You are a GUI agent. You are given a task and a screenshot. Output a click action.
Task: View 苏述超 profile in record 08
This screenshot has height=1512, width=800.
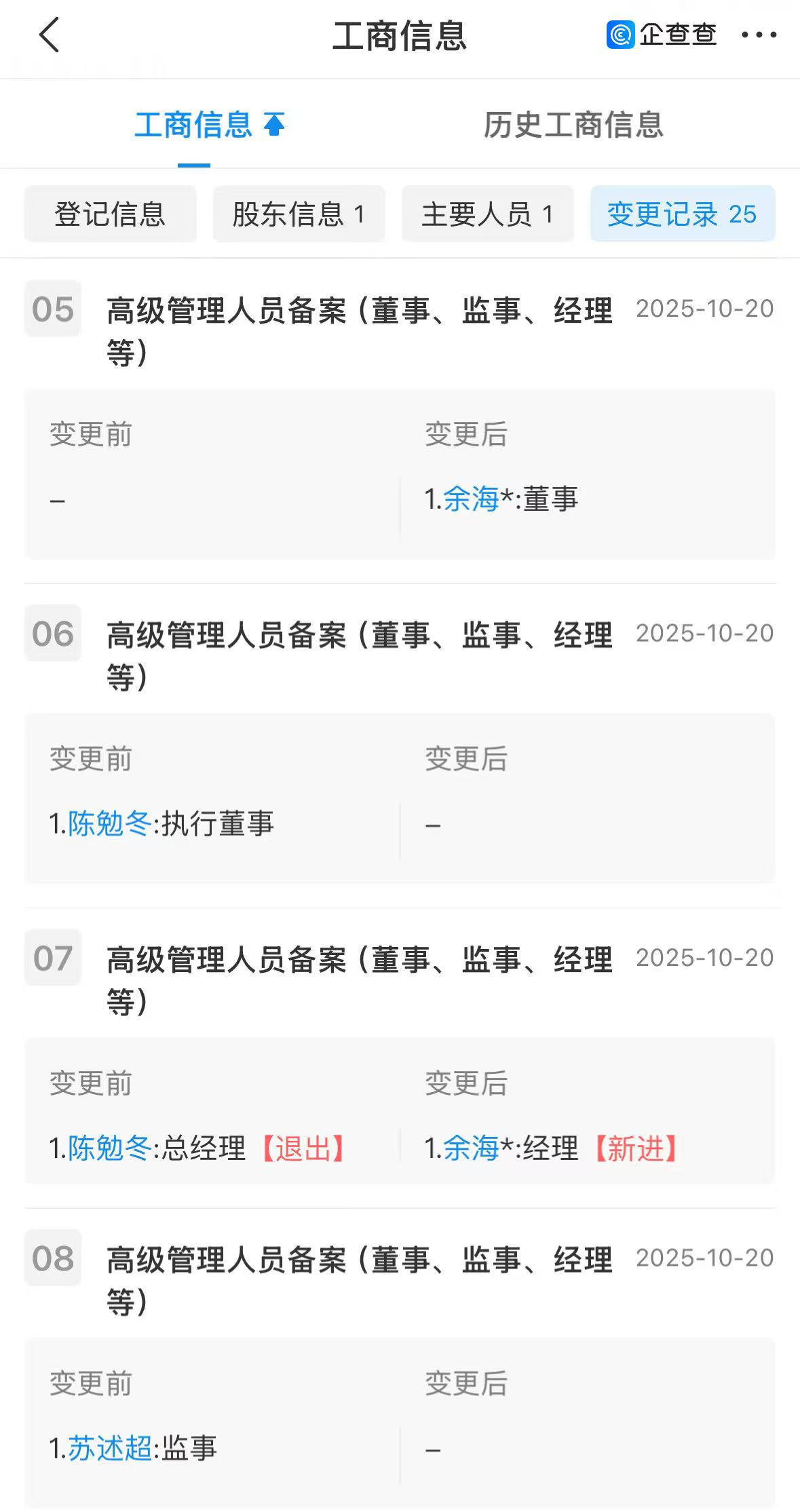(x=109, y=1448)
